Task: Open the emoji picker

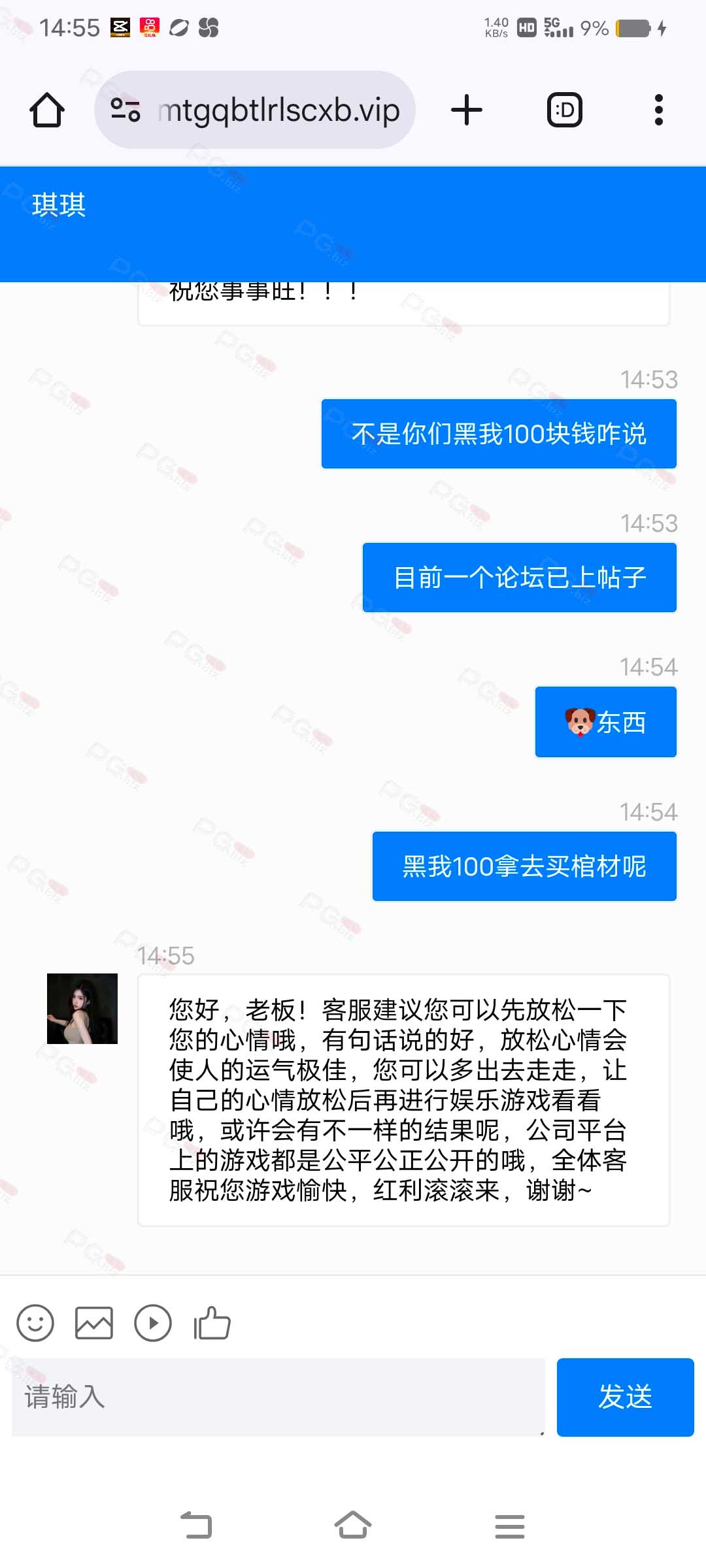Action: coord(35,1323)
